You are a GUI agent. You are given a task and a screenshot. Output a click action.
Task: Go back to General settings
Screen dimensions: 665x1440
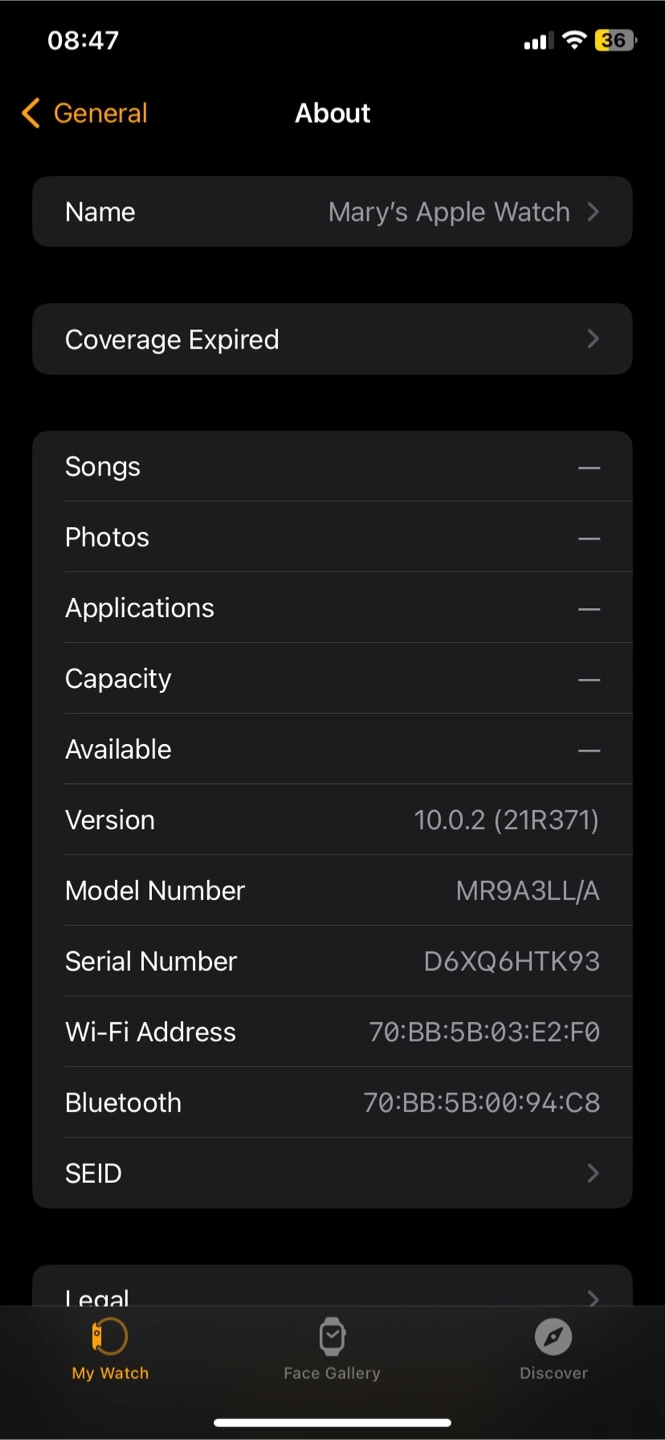click(x=84, y=113)
